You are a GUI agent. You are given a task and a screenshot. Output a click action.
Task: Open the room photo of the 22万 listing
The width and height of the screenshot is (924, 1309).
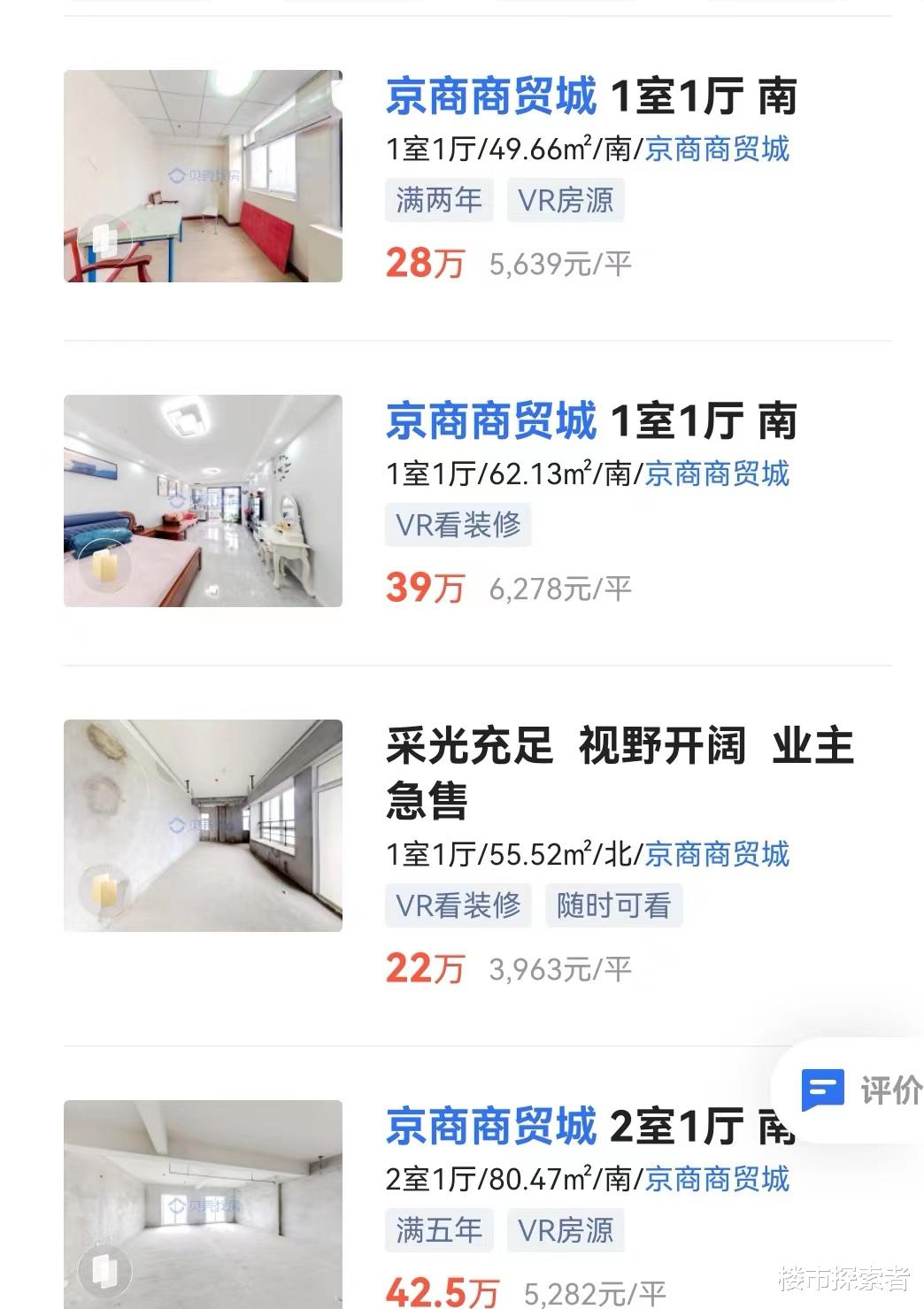(202, 827)
